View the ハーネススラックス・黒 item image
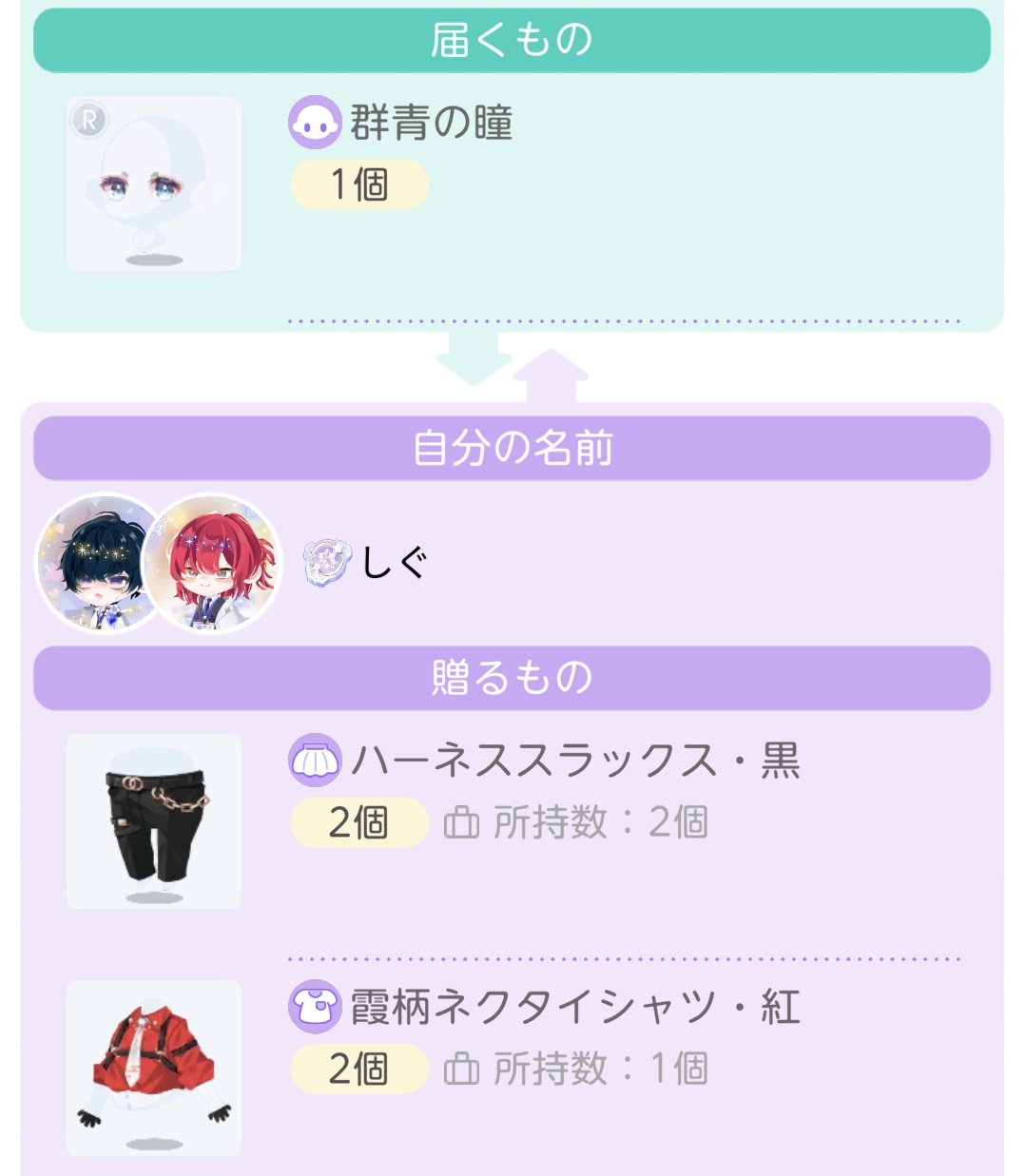 click(x=153, y=820)
